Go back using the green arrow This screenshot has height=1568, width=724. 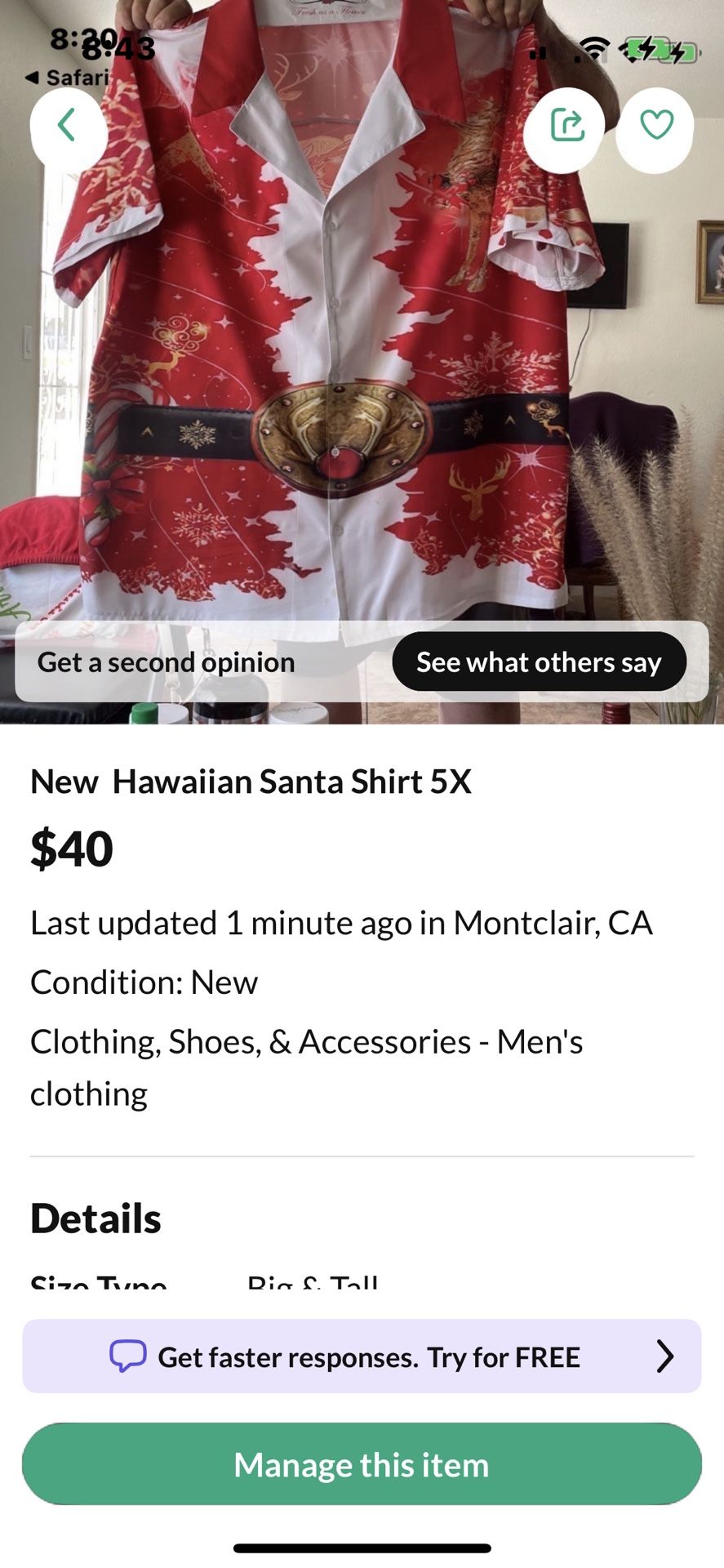click(68, 126)
